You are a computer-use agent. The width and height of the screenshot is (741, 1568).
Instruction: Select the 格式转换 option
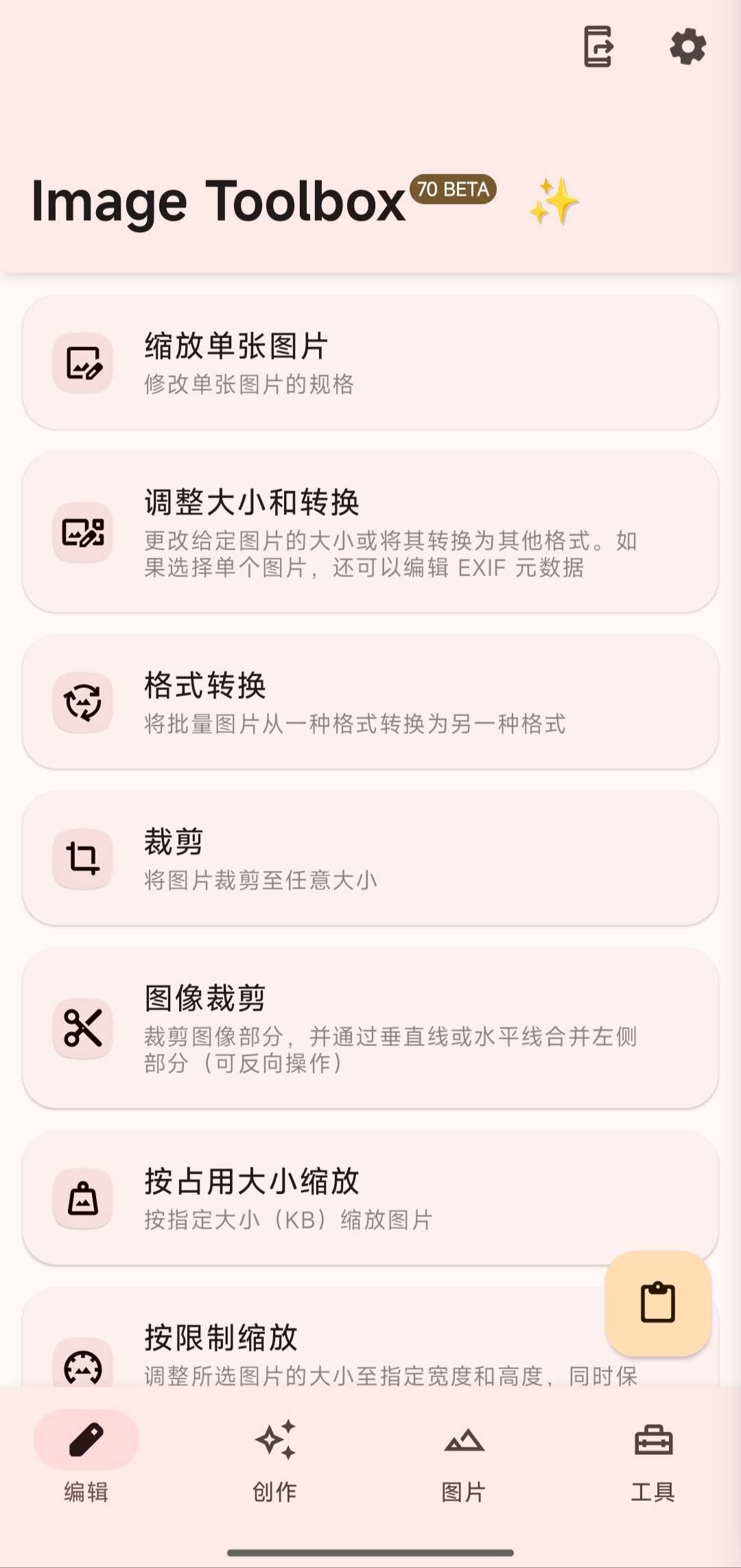click(x=370, y=702)
